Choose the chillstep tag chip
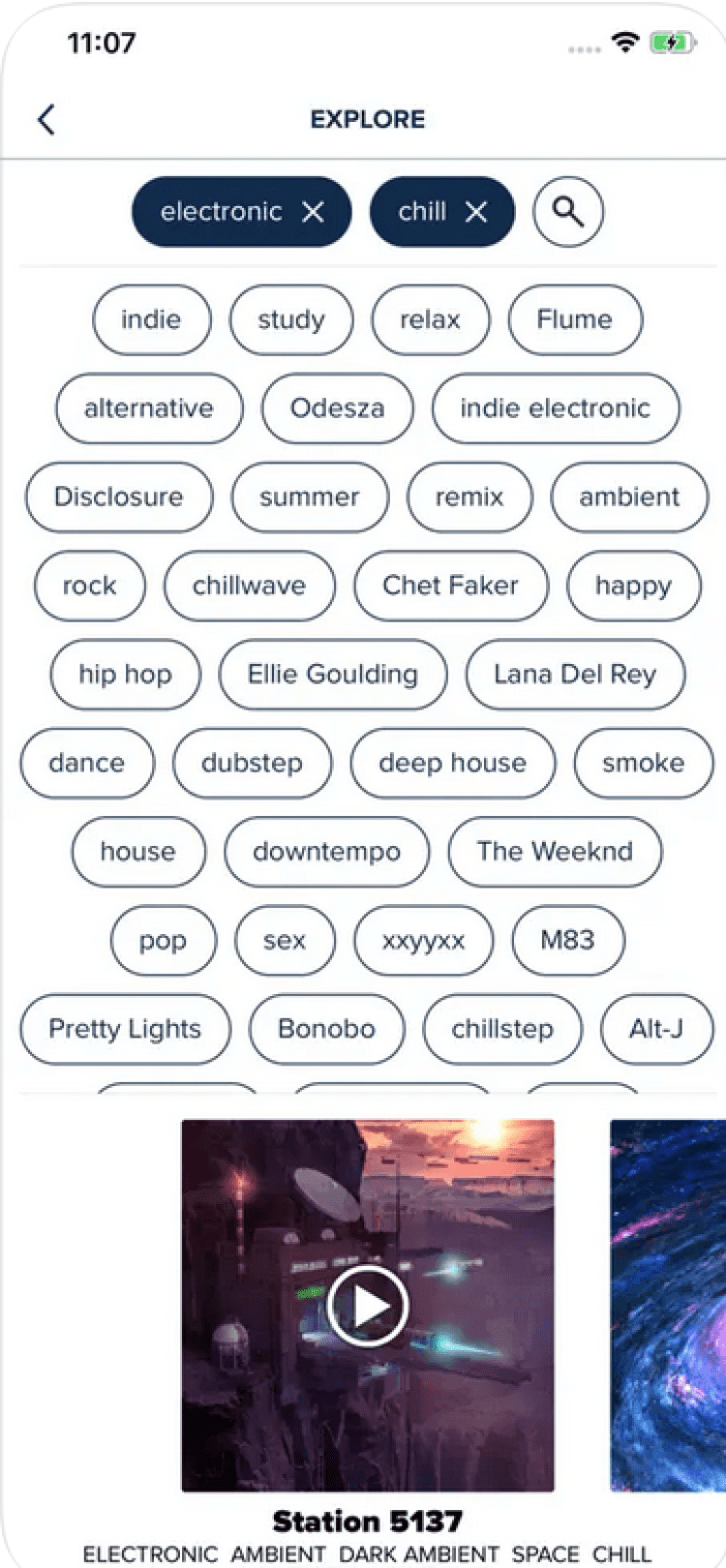Image resolution: width=726 pixels, height=1568 pixels. pos(502,1029)
